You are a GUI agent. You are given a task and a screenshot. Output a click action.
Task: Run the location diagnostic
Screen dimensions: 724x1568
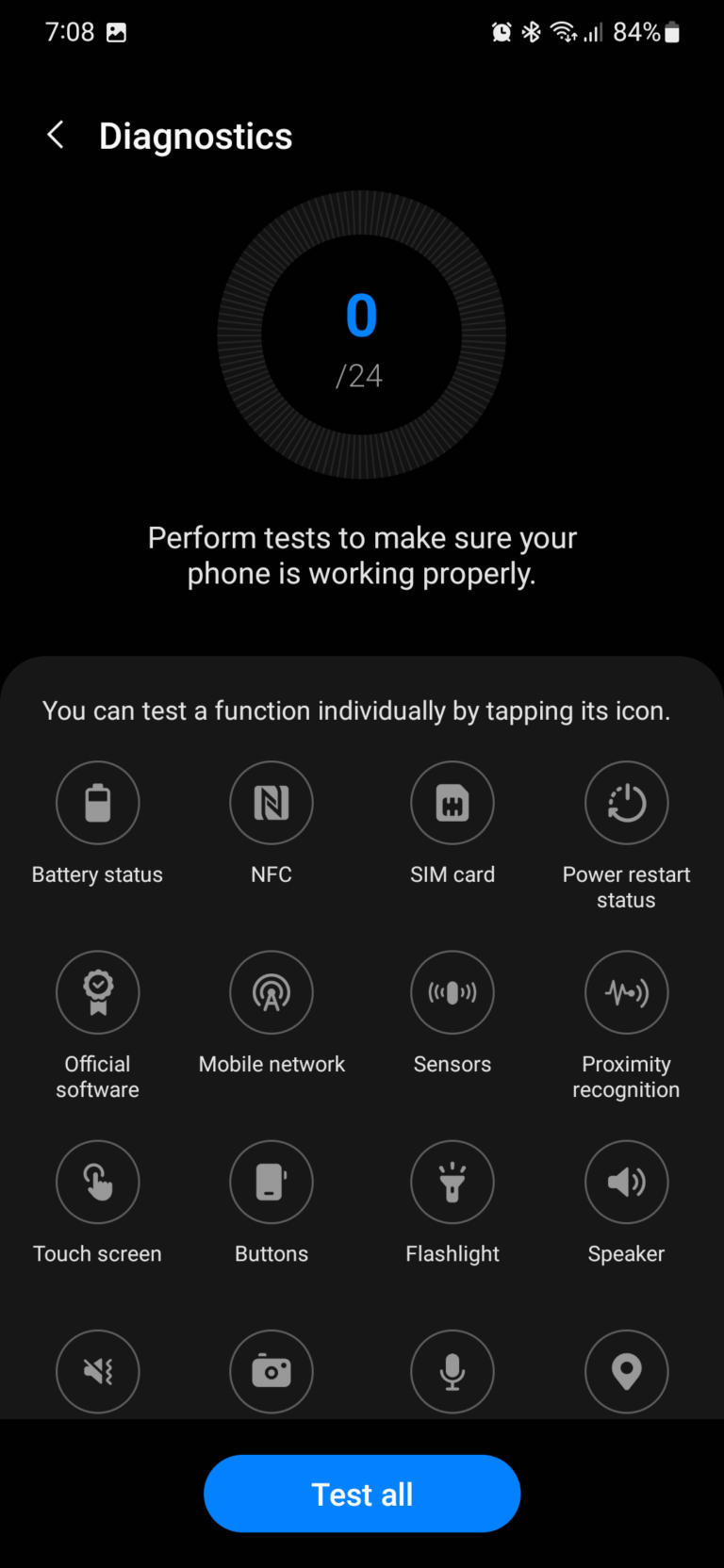click(626, 1372)
